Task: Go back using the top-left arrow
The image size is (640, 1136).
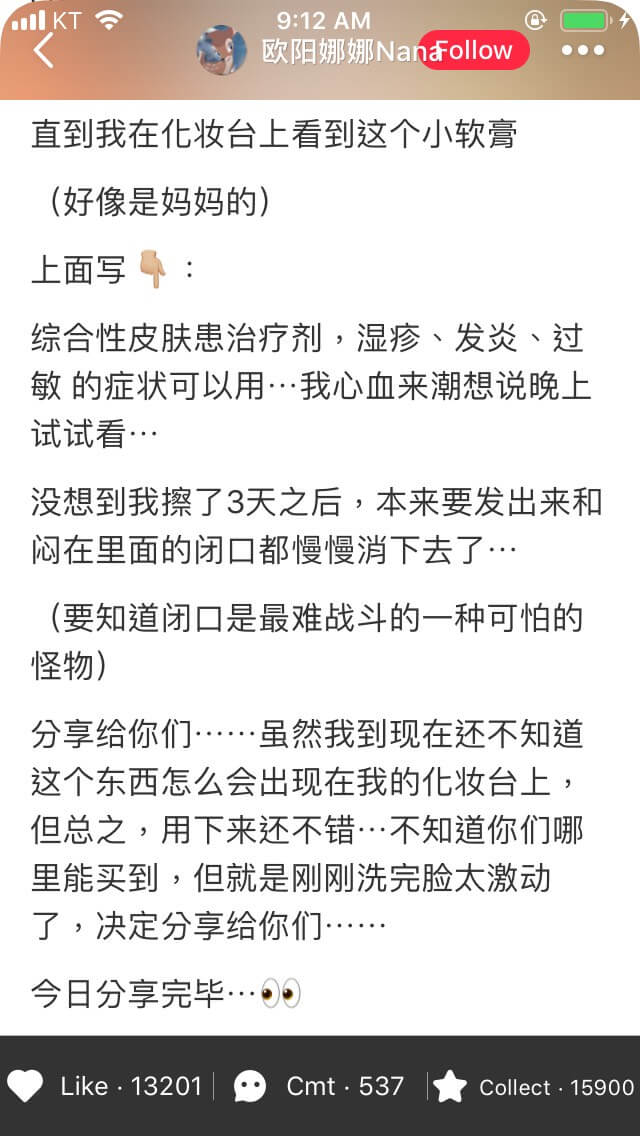Action: tap(42, 50)
